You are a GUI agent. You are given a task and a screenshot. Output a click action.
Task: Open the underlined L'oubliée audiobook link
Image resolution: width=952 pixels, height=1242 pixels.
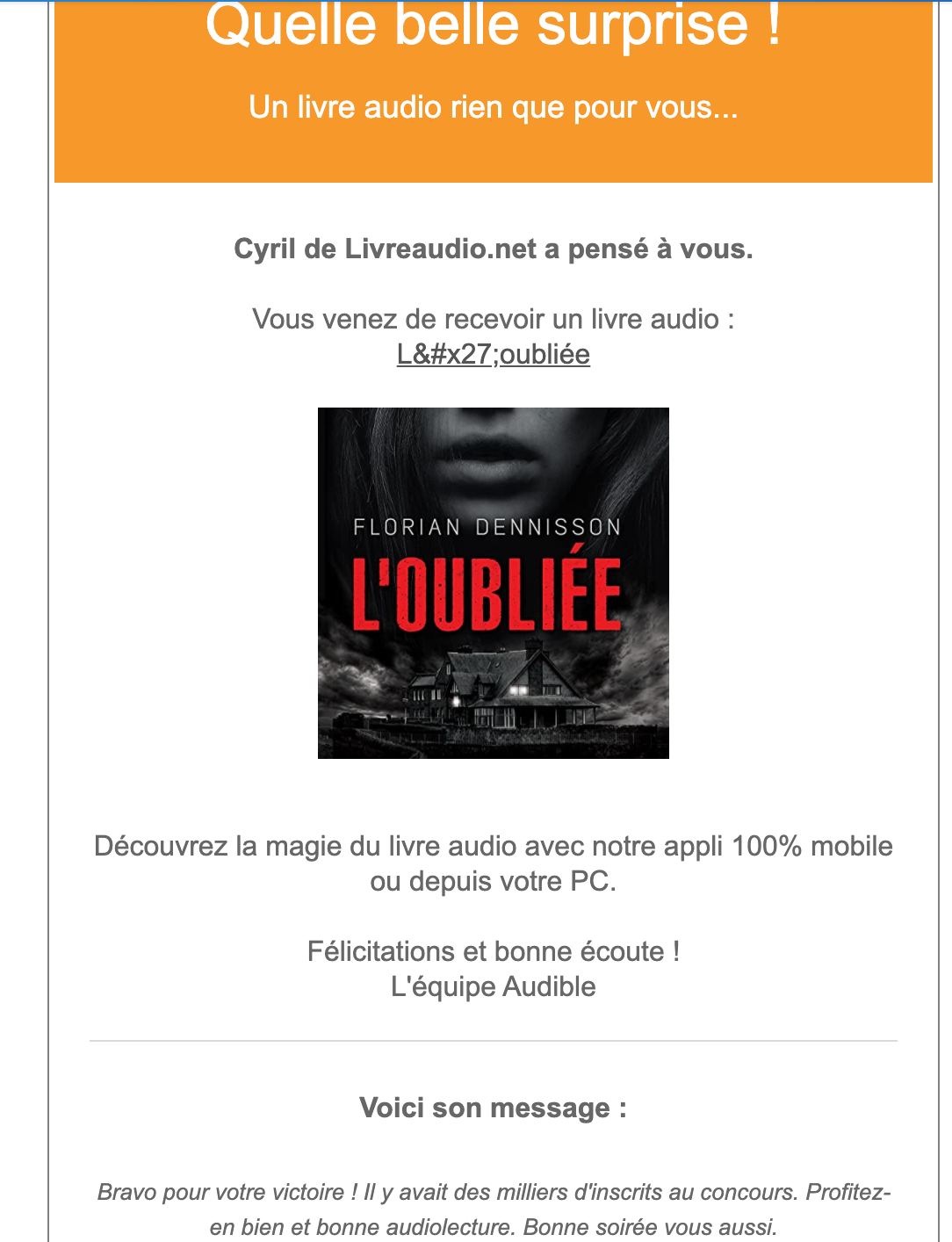tap(493, 355)
